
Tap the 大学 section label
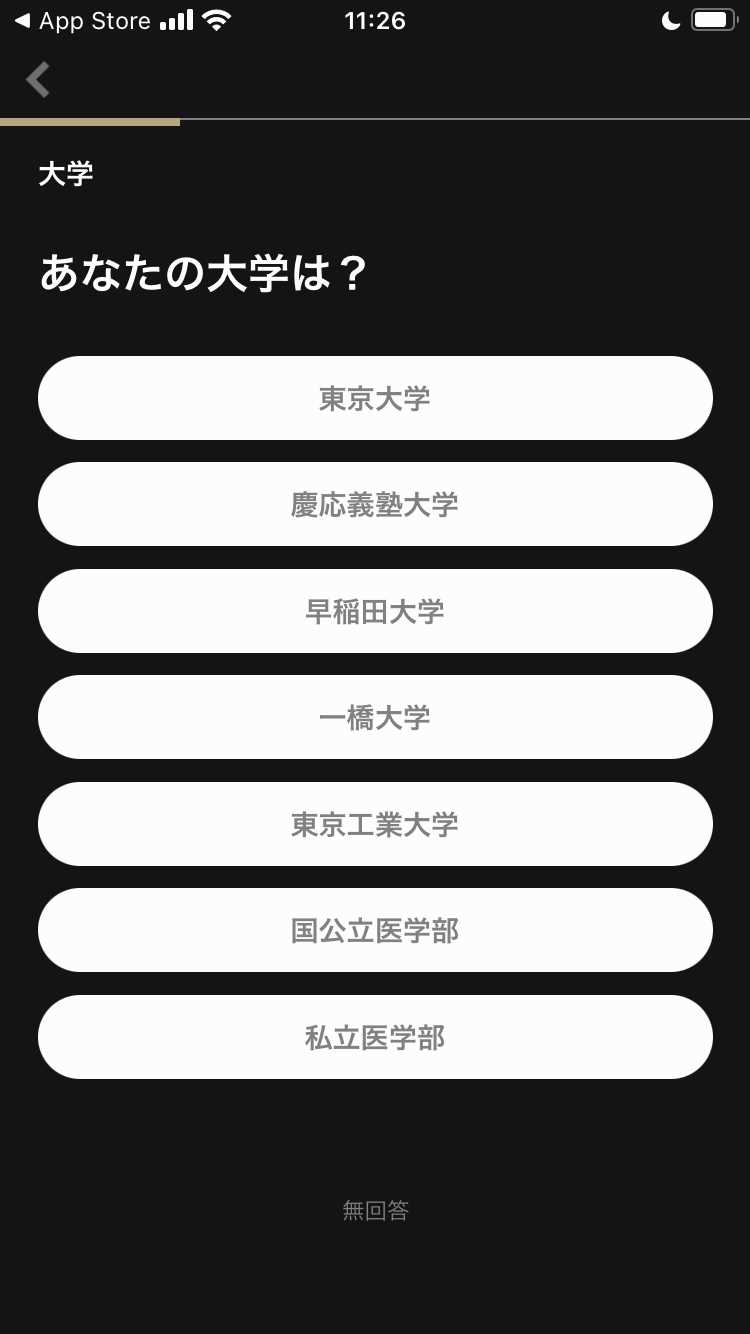click(66, 173)
